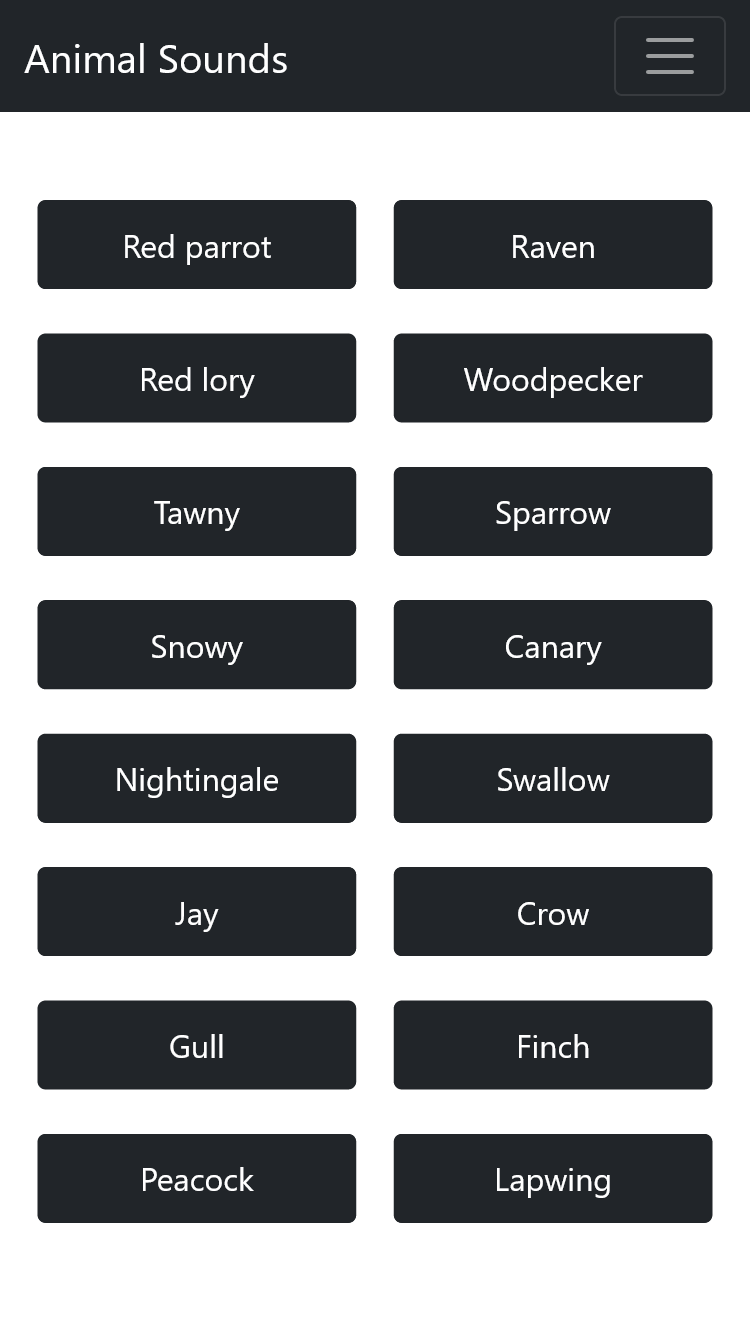Play the Red parrot sound
Viewport: 750px width, 1334px height.
pos(197,245)
